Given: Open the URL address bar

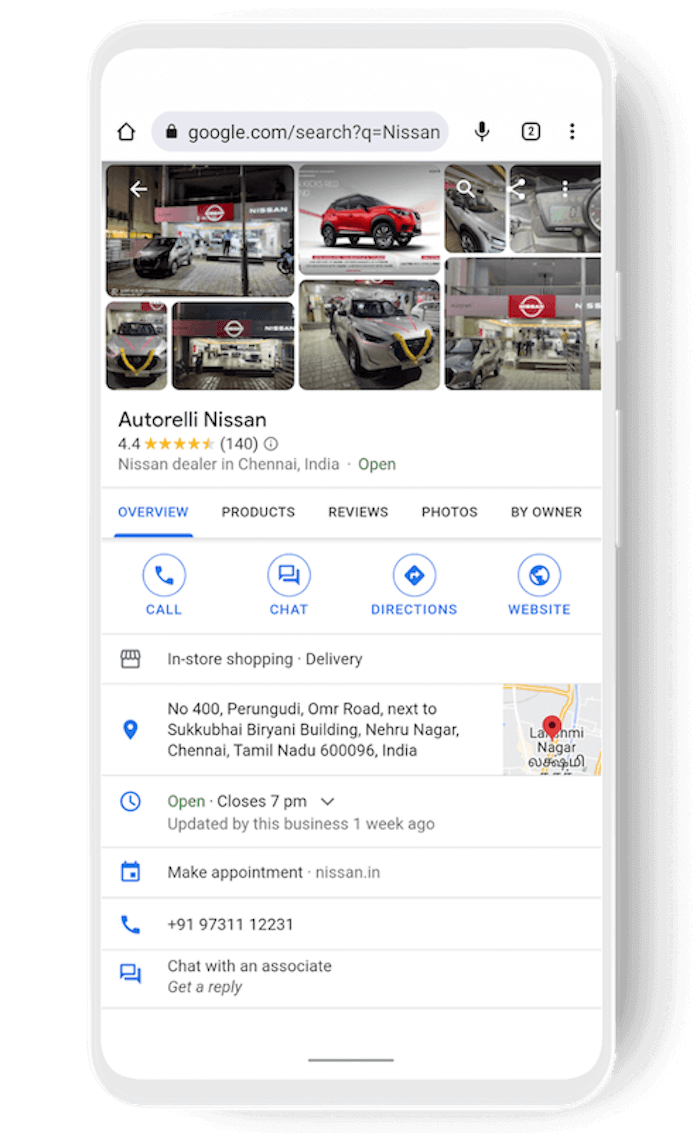Looking at the screenshot, I should 300,132.
